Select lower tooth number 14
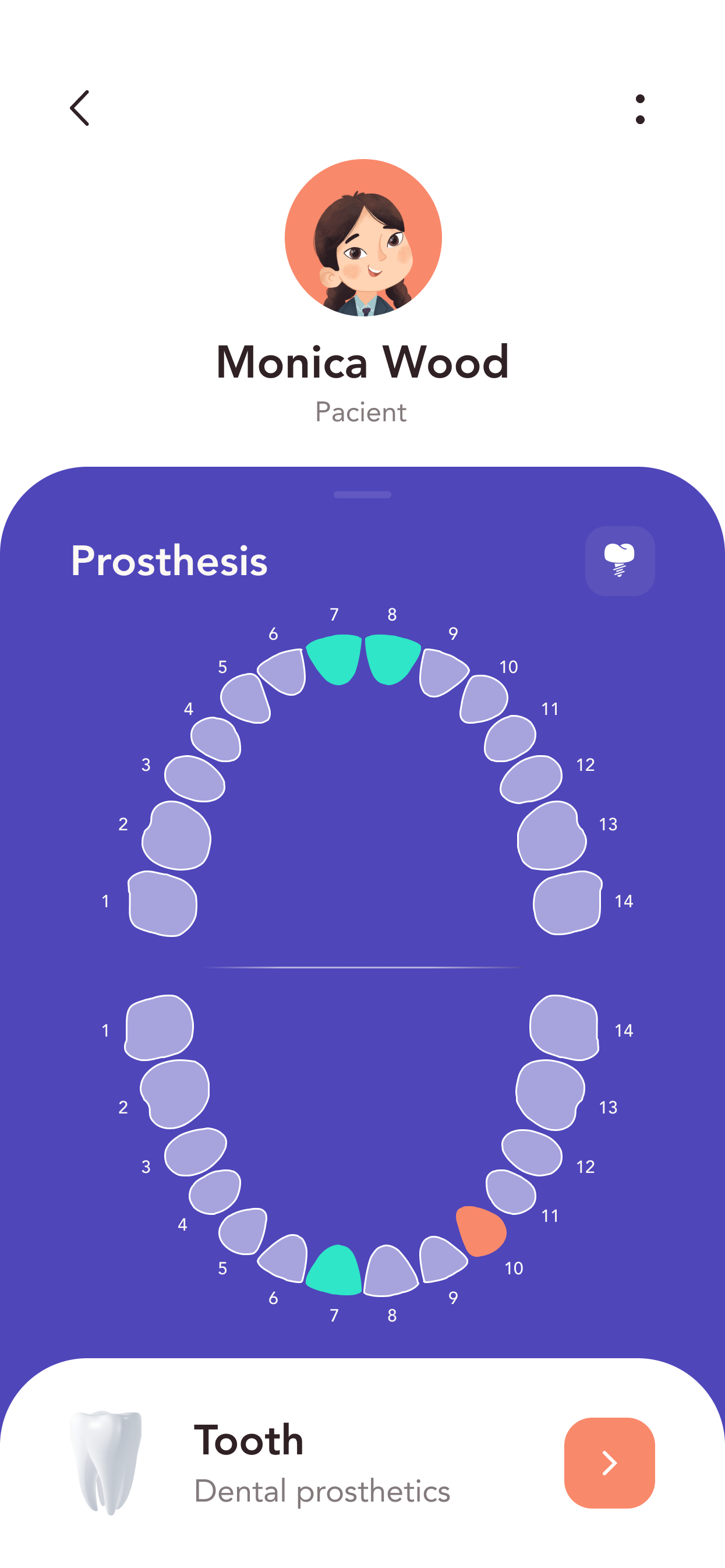Image resolution: width=725 pixels, height=1568 pixels. pos(564,1027)
